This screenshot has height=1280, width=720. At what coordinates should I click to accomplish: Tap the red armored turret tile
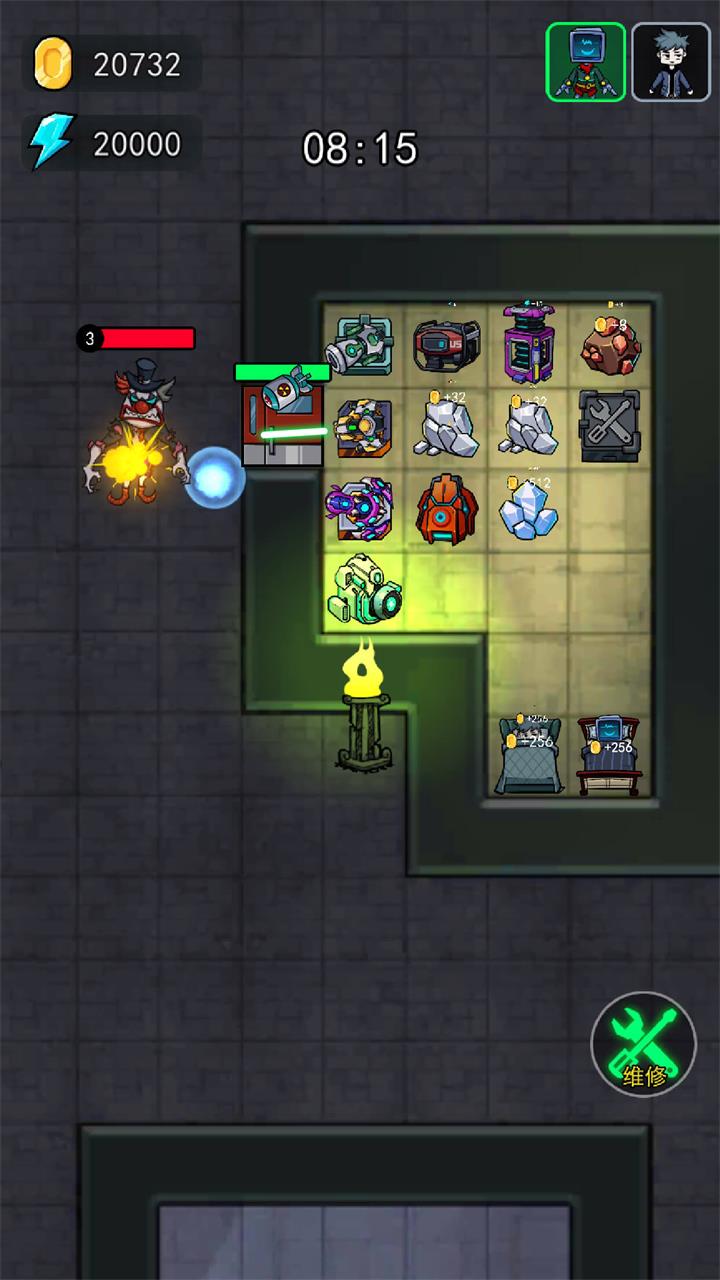[445, 510]
